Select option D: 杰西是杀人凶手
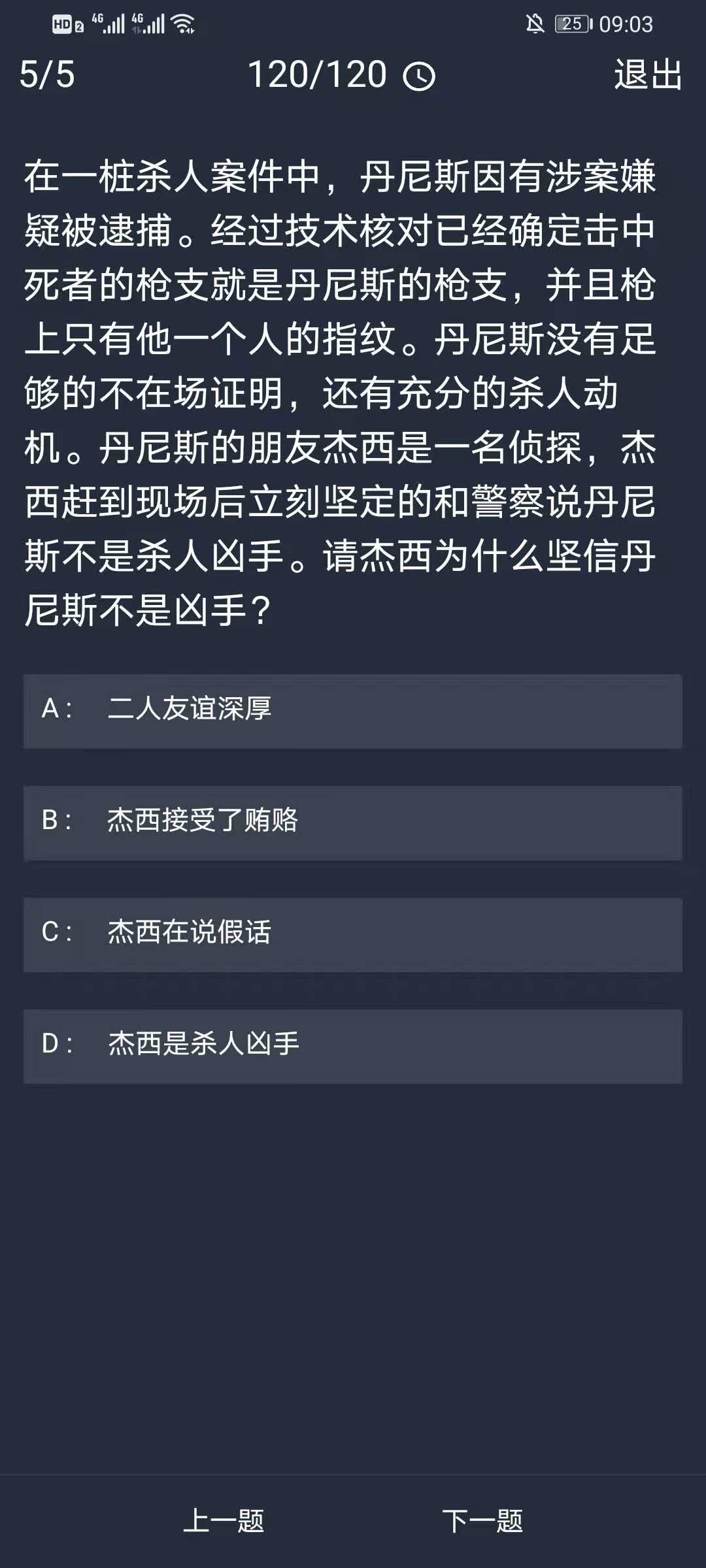This screenshot has height=1568, width=706. [x=353, y=1046]
